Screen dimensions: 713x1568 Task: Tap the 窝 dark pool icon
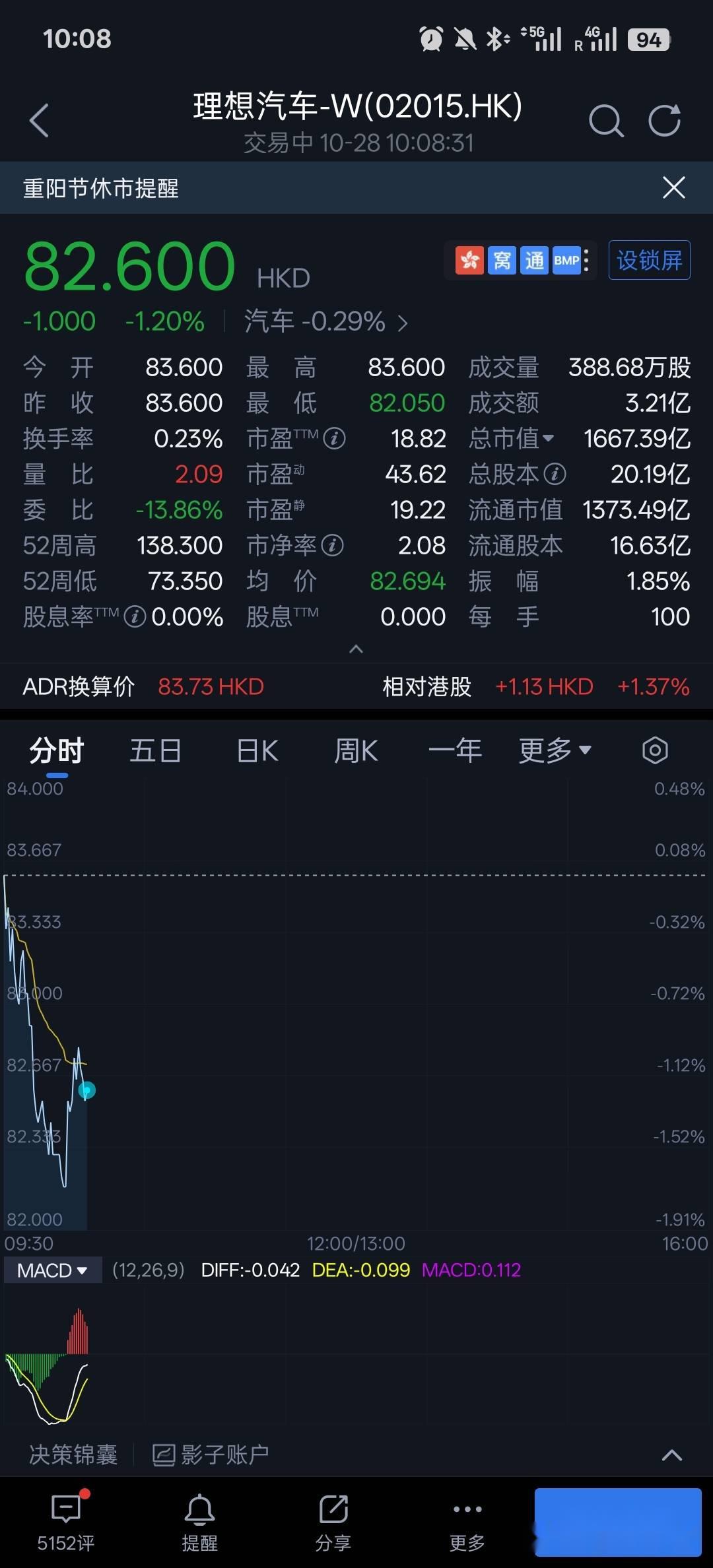coord(502,260)
